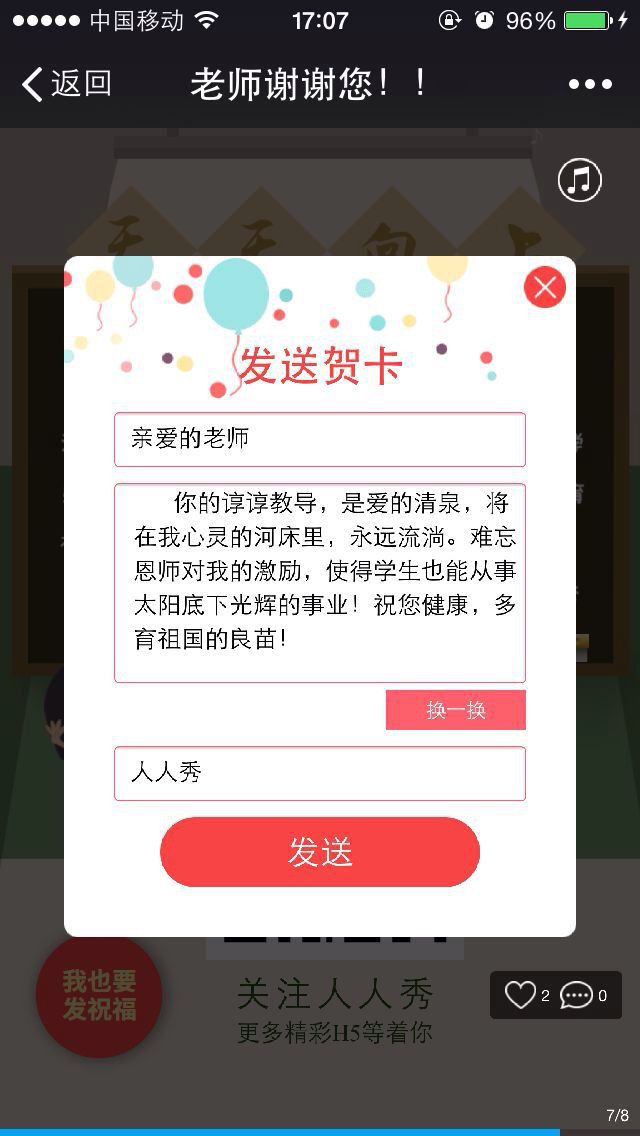Close the 发送贺卡 dialog
Screen dimensions: 640x1136
545,288
